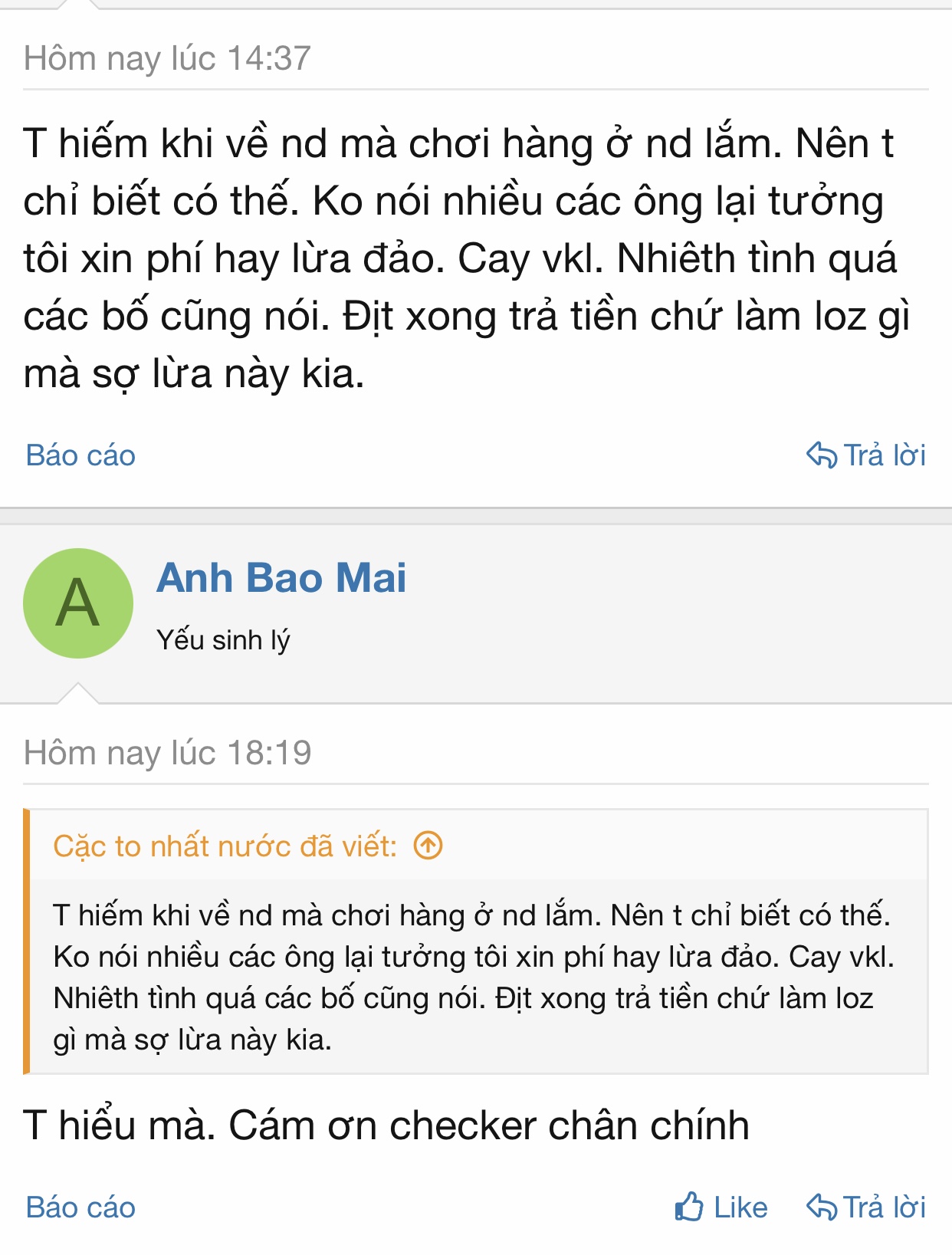Reply to Anh Bao Mai's post

click(x=866, y=1207)
